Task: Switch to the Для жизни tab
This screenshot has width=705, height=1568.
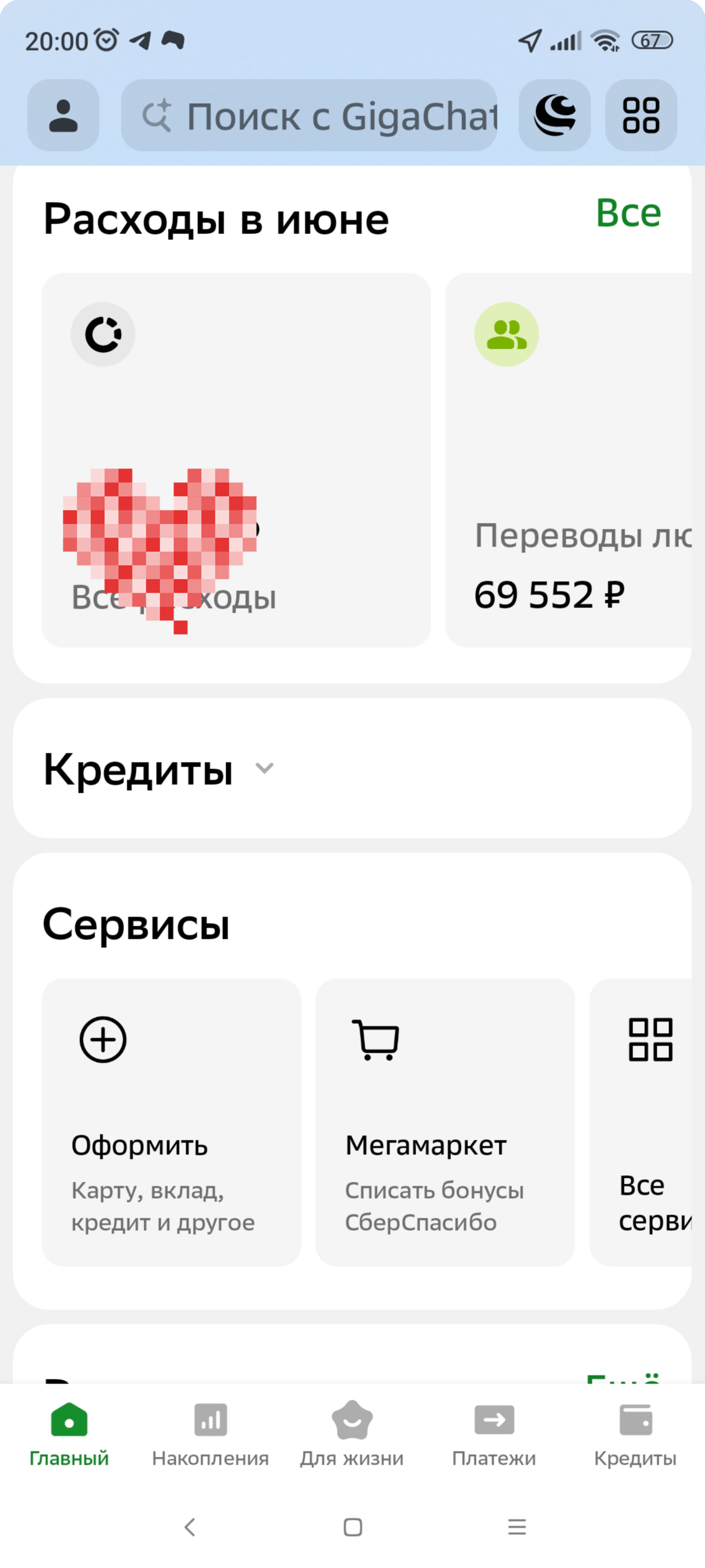Action: click(352, 1434)
